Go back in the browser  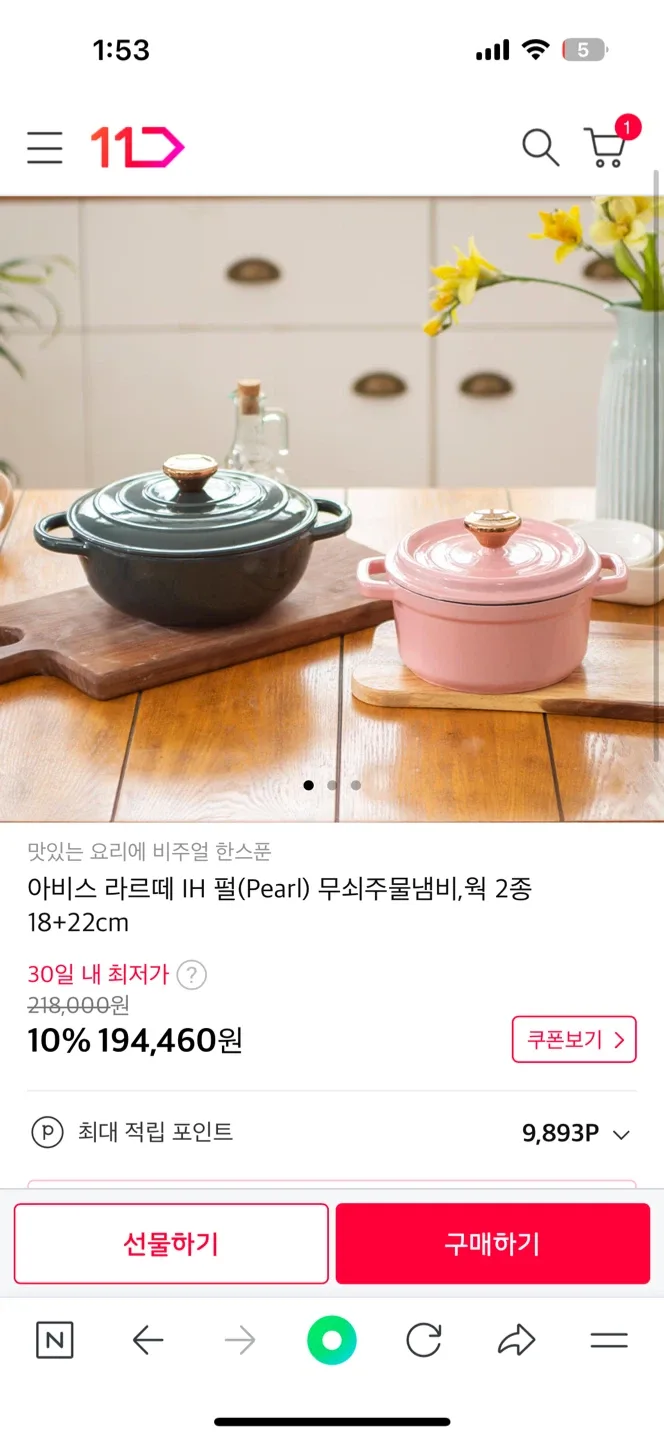148,1340
